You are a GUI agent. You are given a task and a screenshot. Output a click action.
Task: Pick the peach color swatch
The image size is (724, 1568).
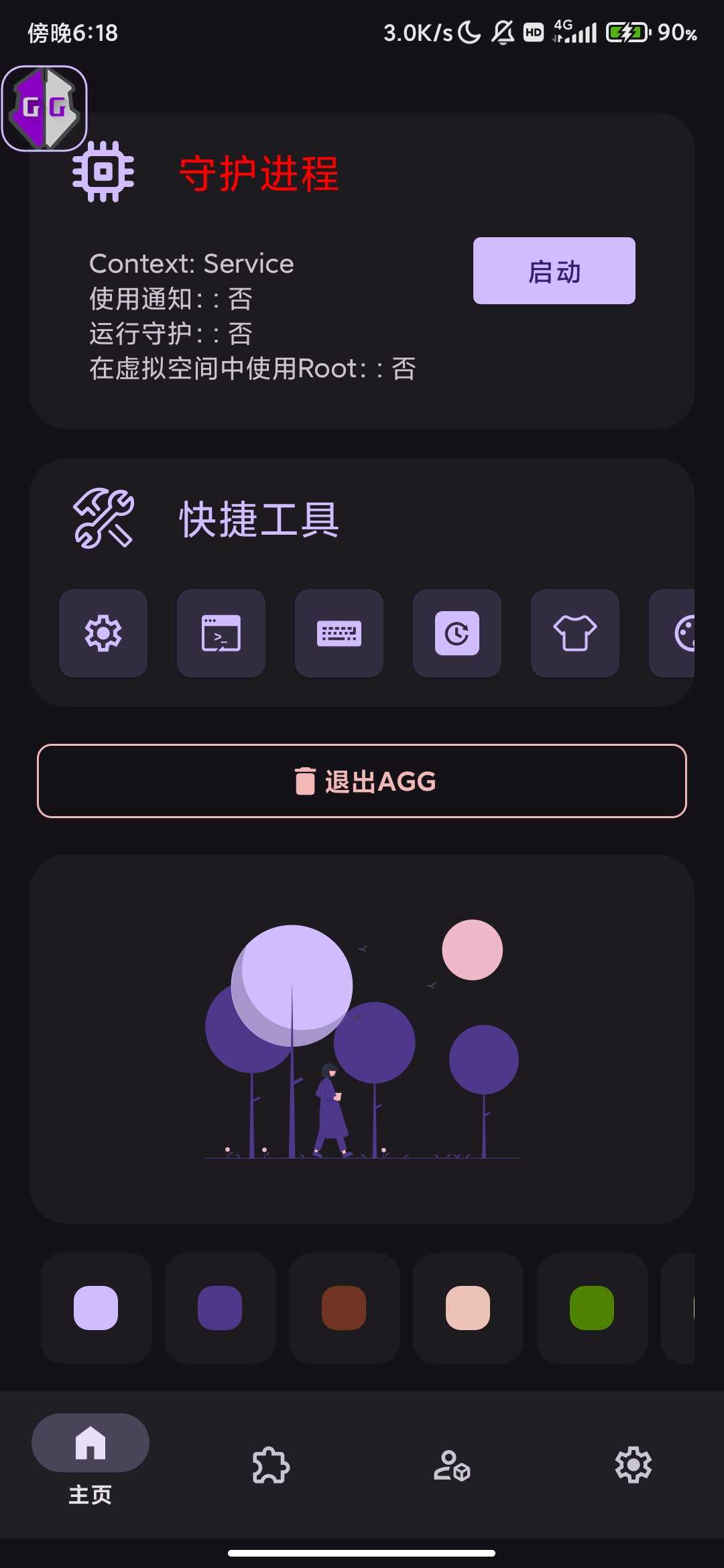click(x=468, y=1308)
